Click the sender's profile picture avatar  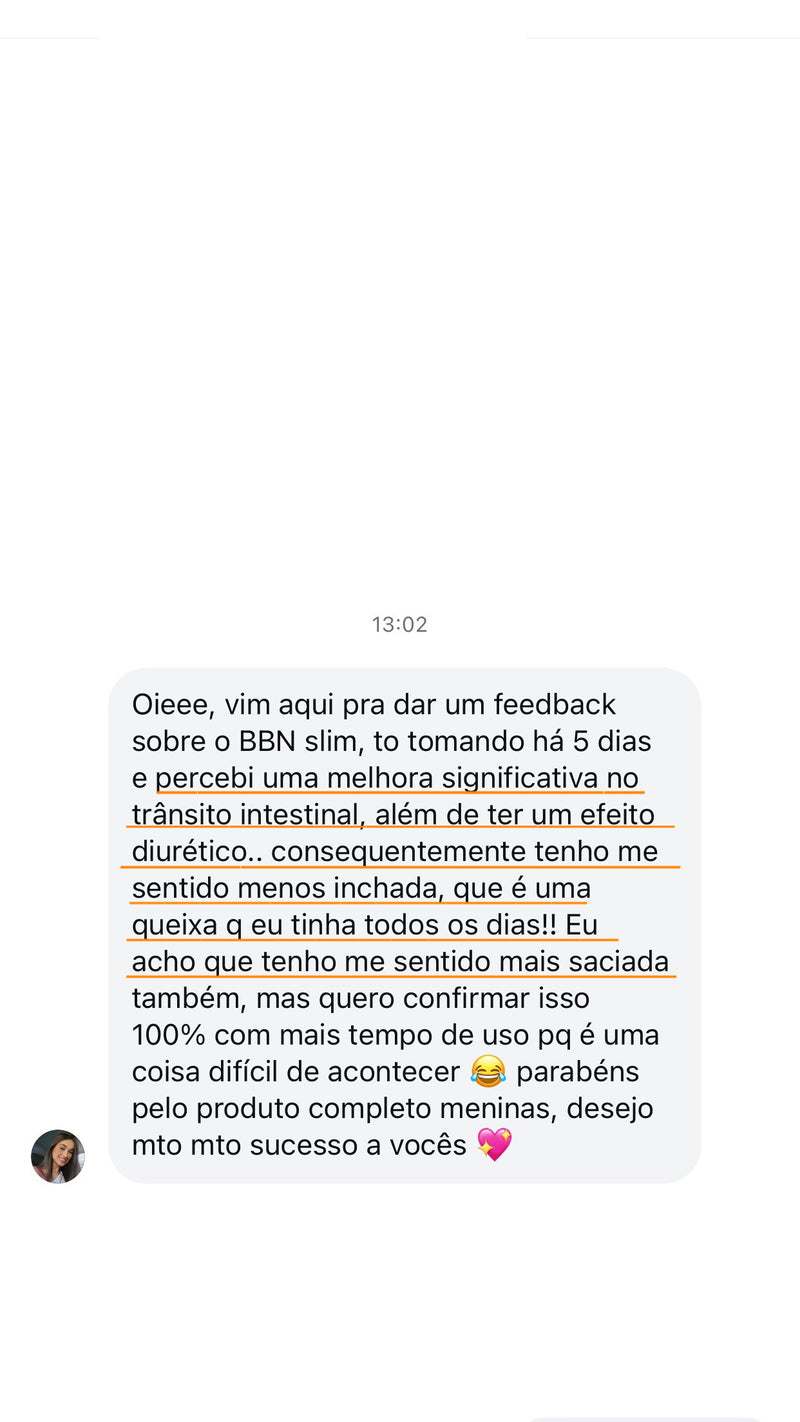coord(57,1156)
